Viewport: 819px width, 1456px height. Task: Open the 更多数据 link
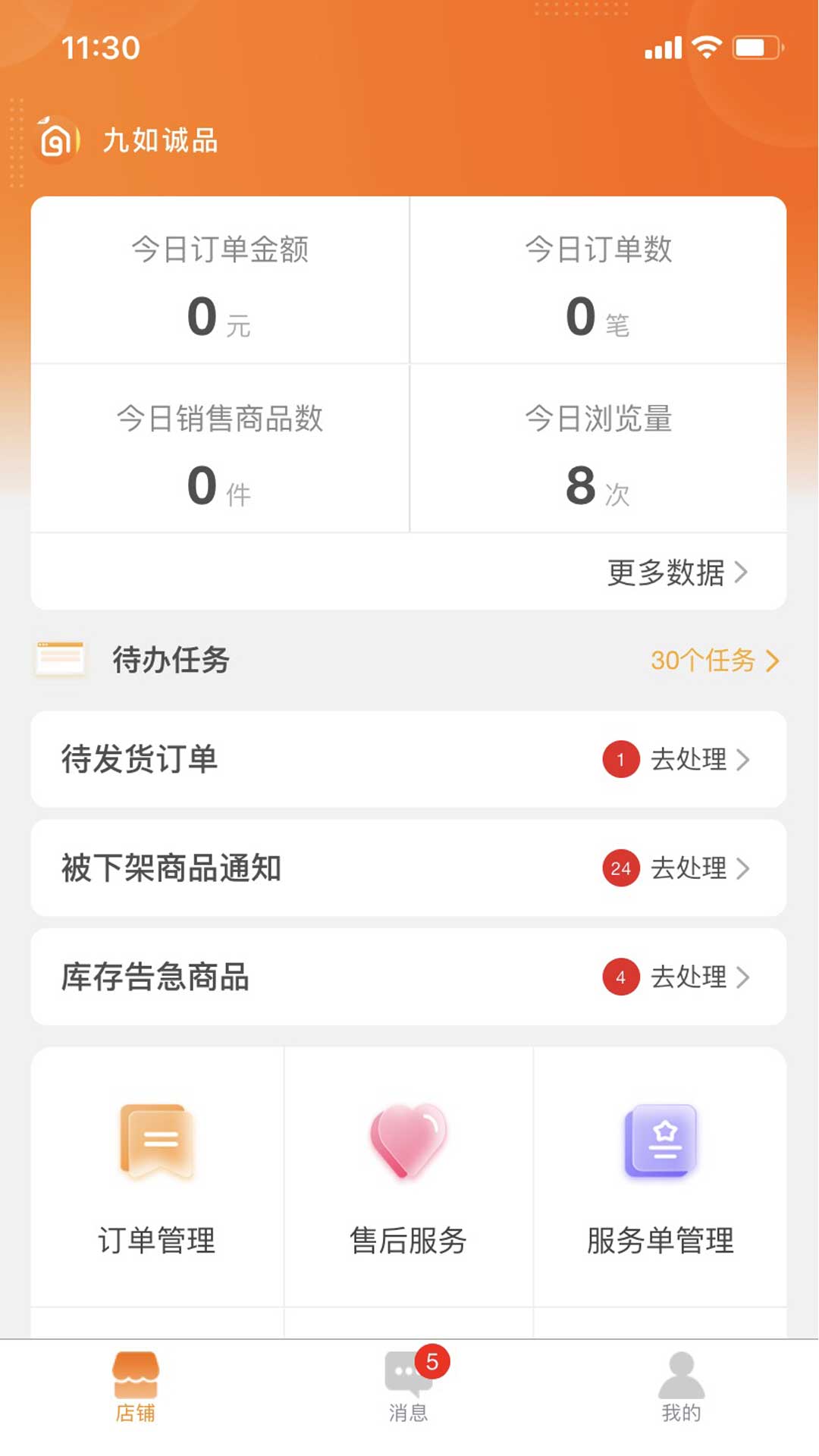tap(666, 574)
